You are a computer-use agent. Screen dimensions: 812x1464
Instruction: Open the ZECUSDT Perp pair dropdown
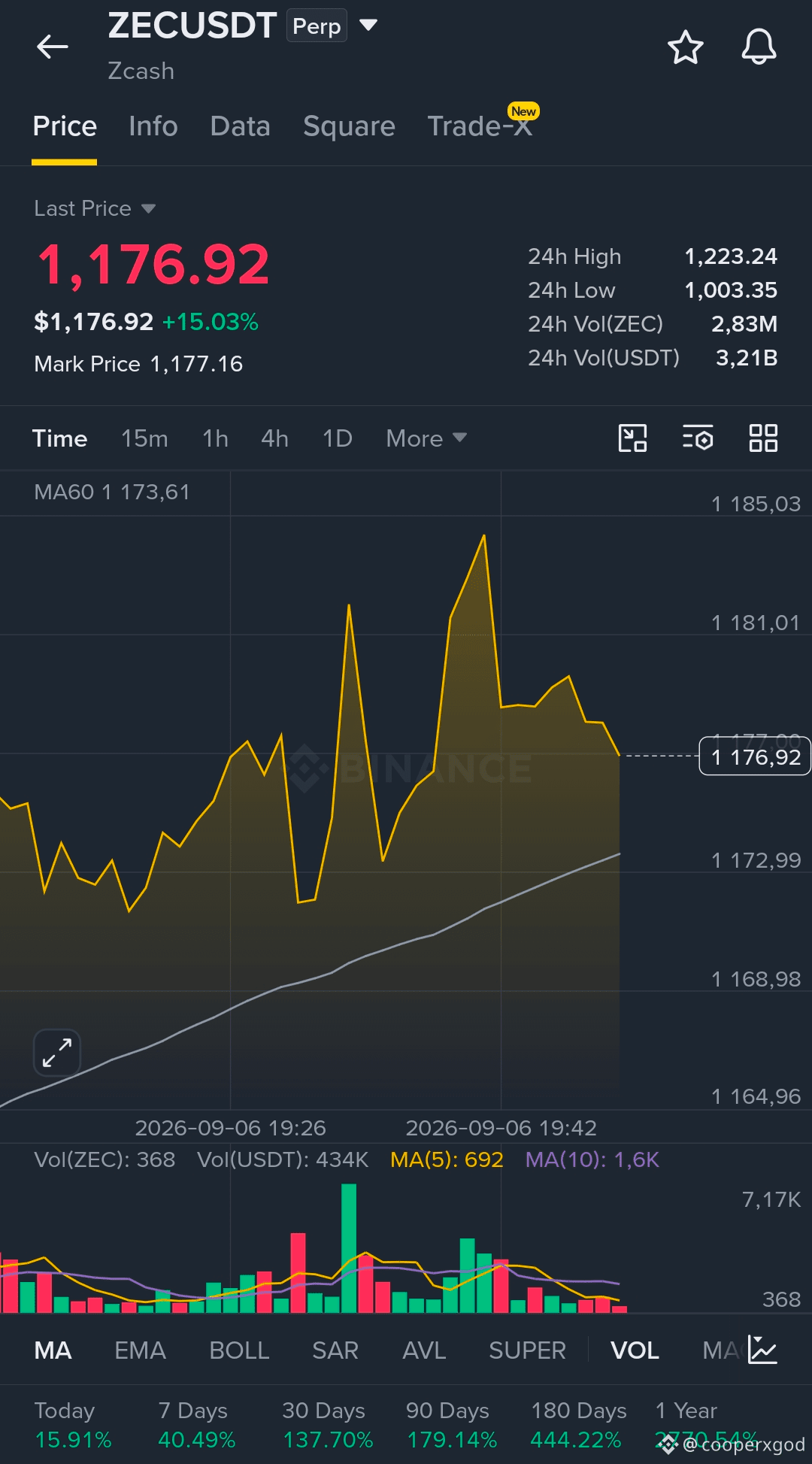(x=368, y=26)
